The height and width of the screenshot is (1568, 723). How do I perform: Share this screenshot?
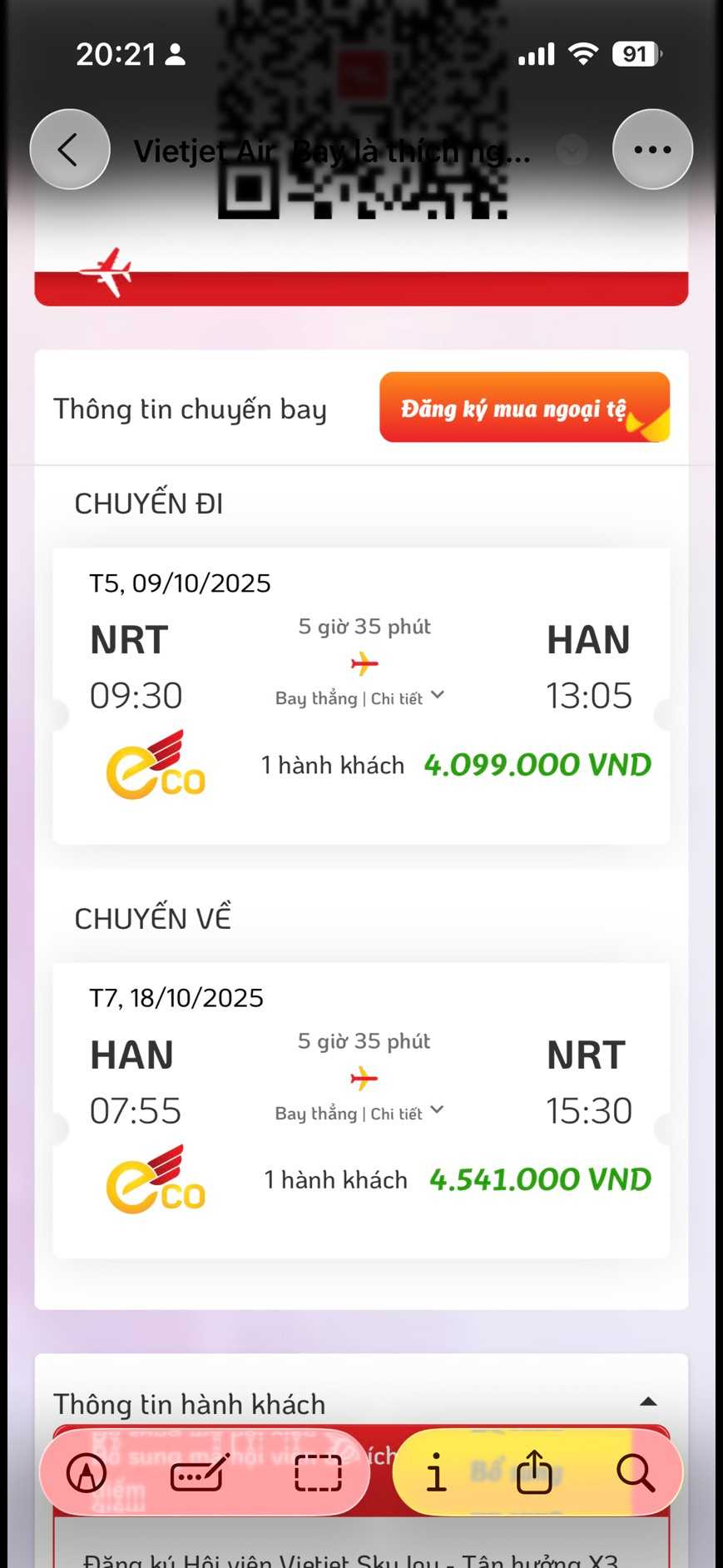point(534,1473)
